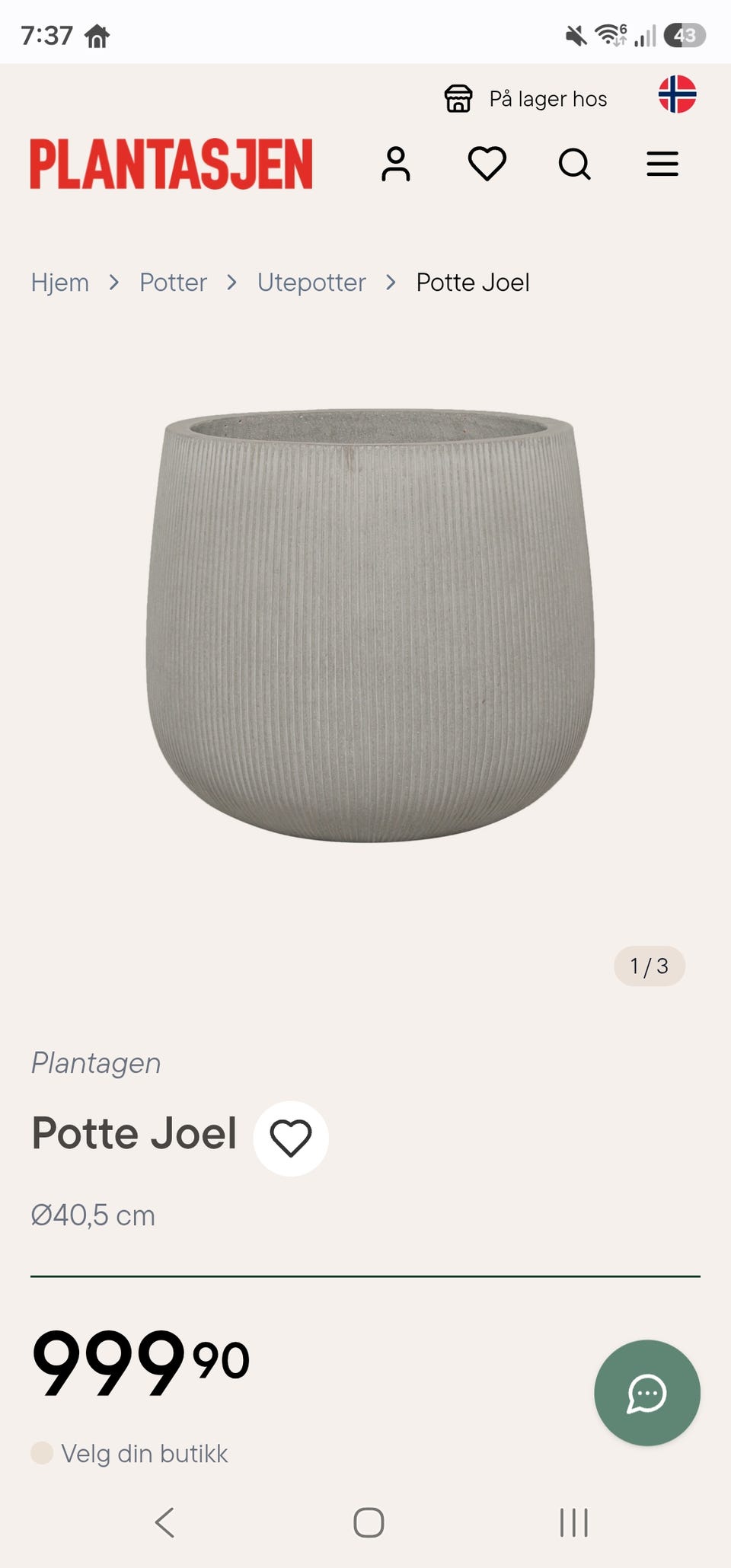Open the favorites heart in the header
This screenshot has height=1568, width=731.
point(487,164)
